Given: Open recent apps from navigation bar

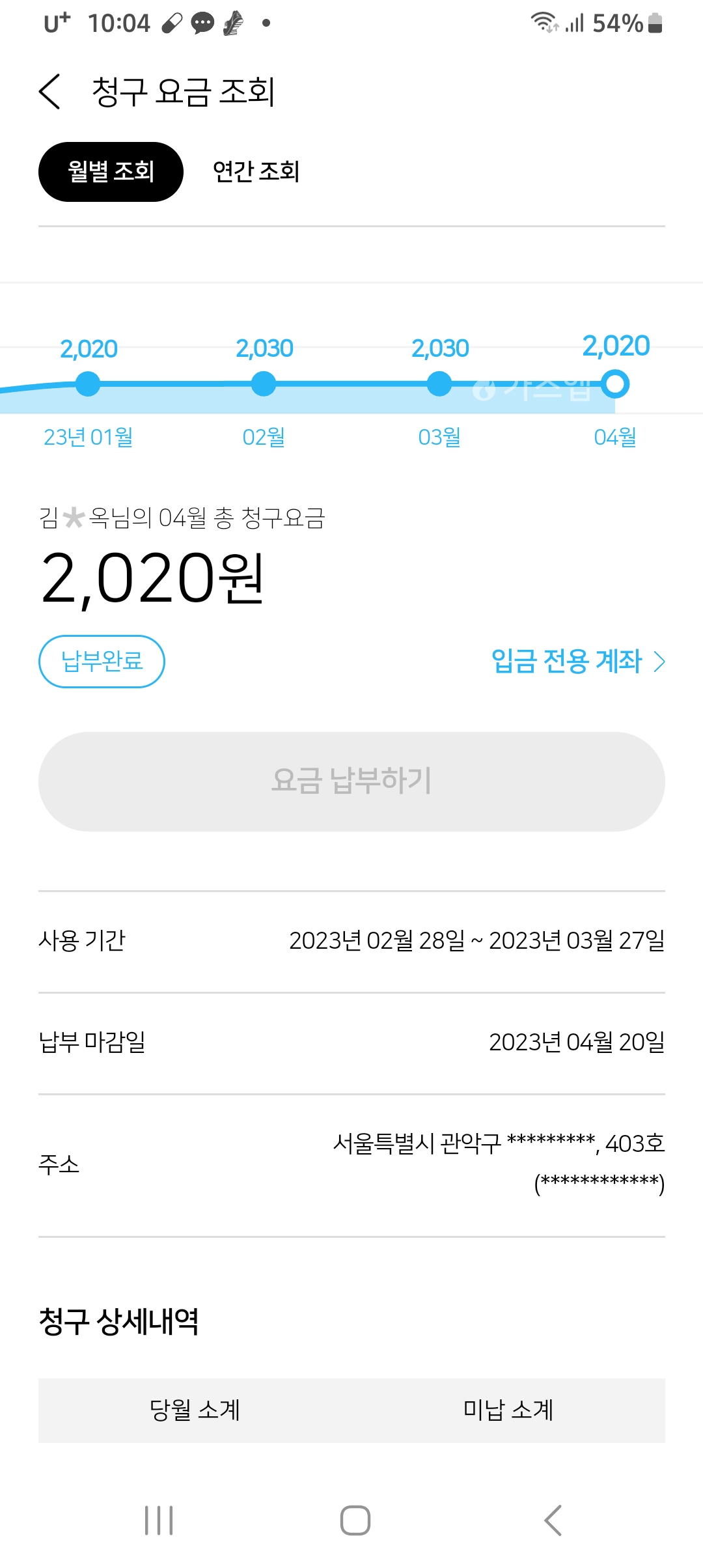Looking at the screenshot, I should [159, 1520].
